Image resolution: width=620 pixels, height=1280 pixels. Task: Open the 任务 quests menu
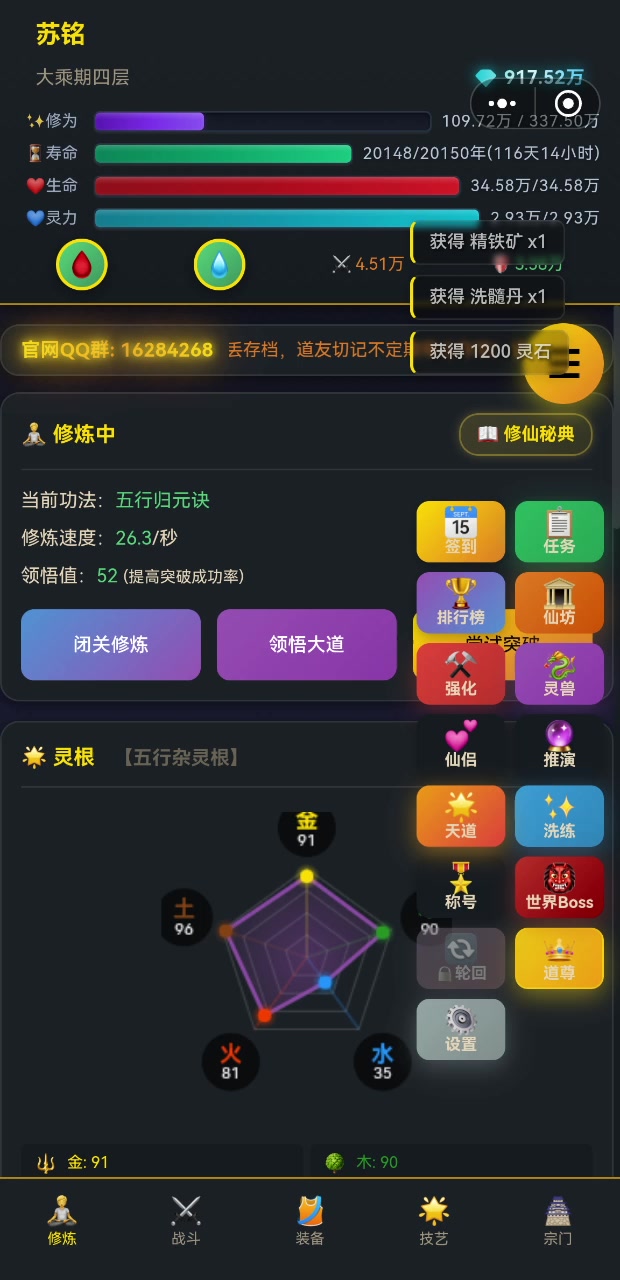[x=559, y=531]
